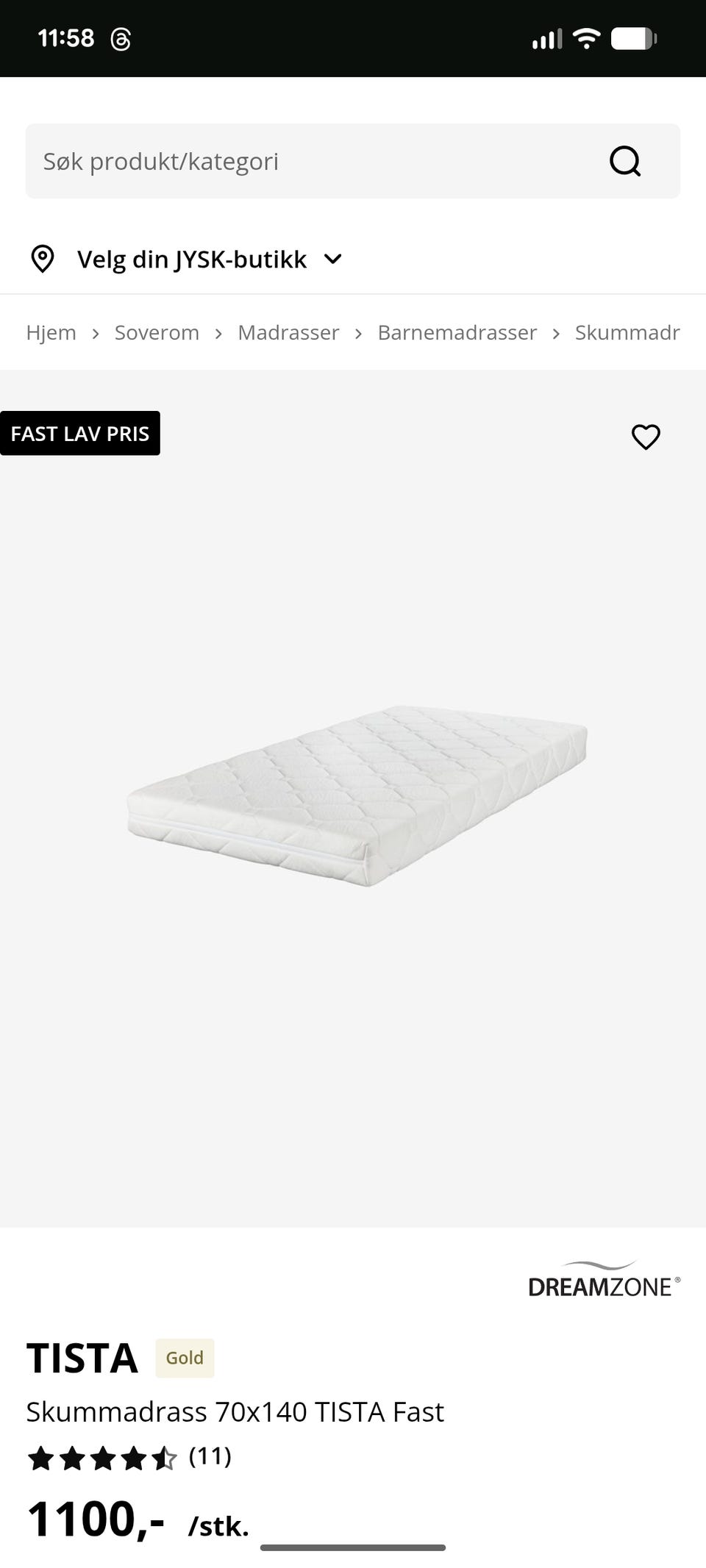
Task: Tap the search product/category field
Action: (x=309, y=161)
